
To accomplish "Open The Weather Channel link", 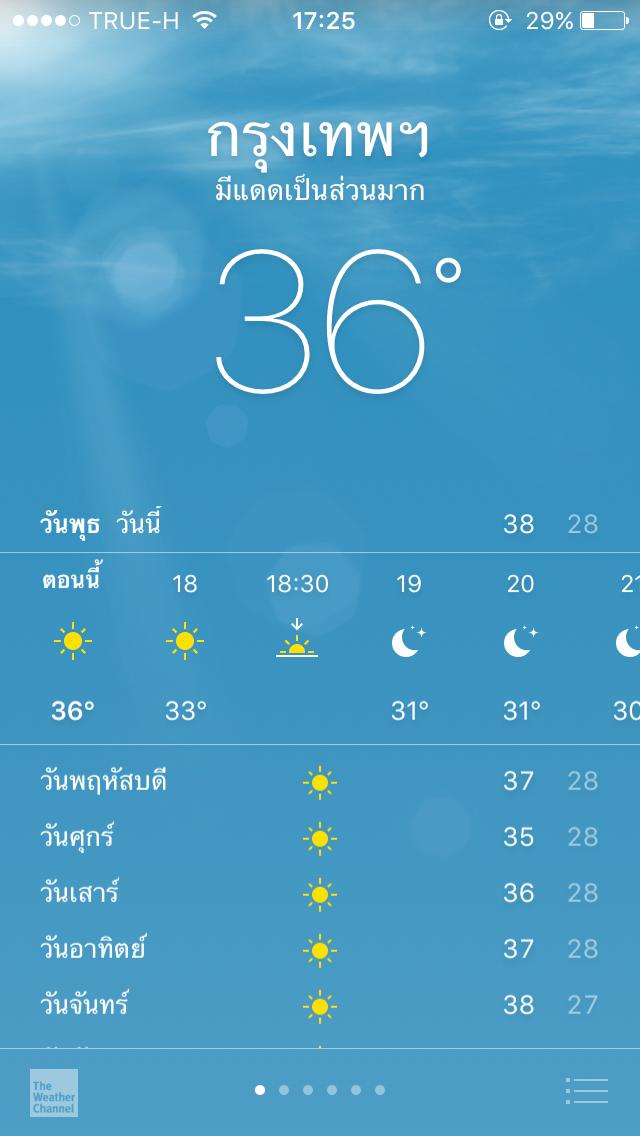I will 53,1092.
